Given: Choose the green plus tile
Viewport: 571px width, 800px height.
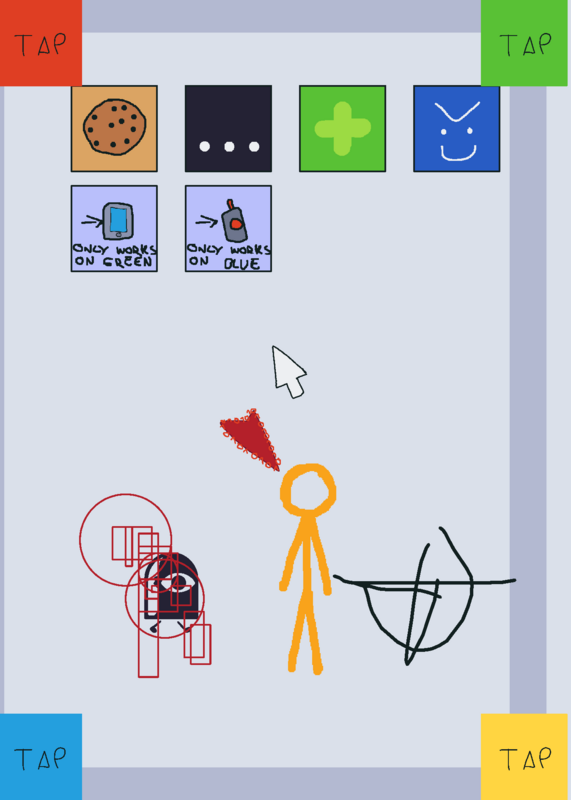Looking at the screenshot, I should 342,129.
